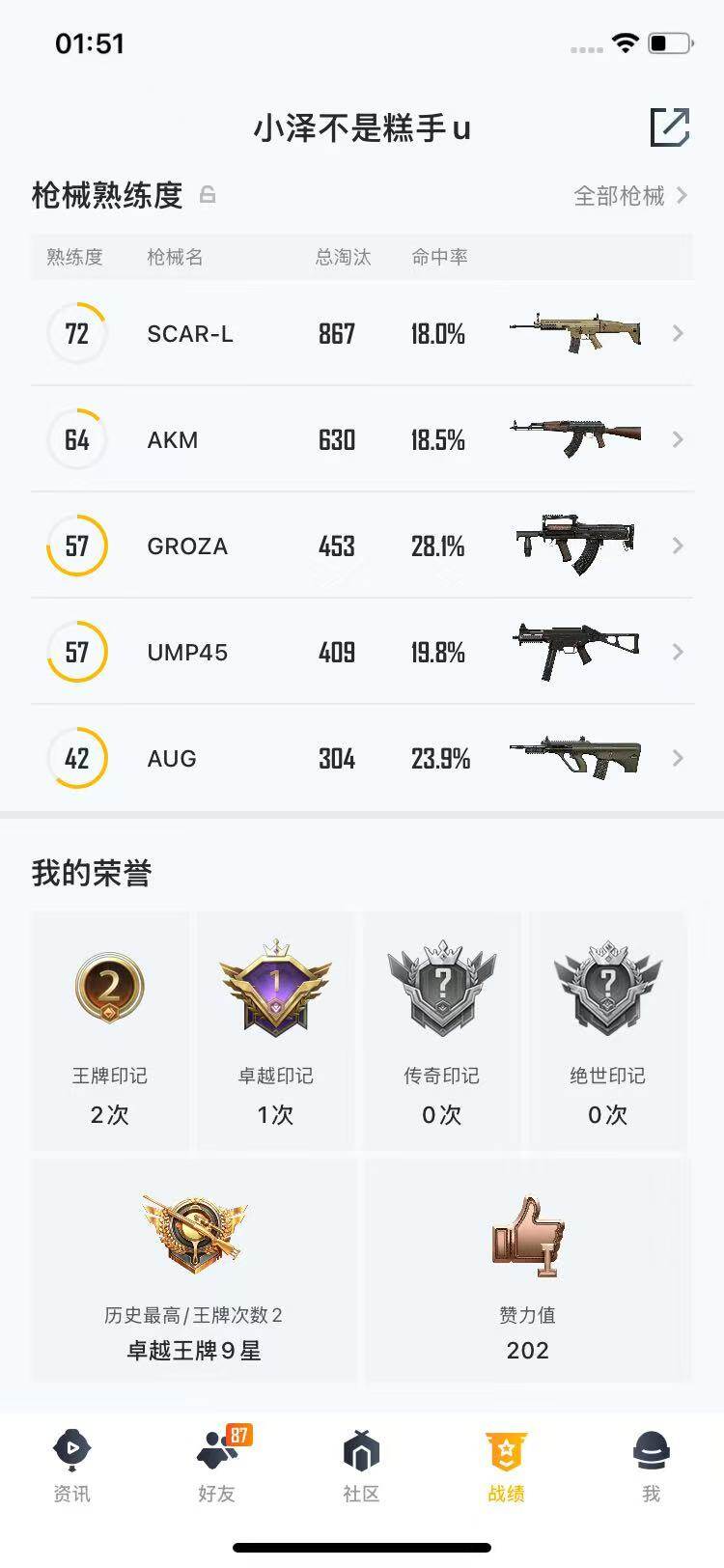Expand the GROZA weapon row arrow
Image resolution: width=724 pixels, height=1568 pixels.
click(x=679, y=546)
